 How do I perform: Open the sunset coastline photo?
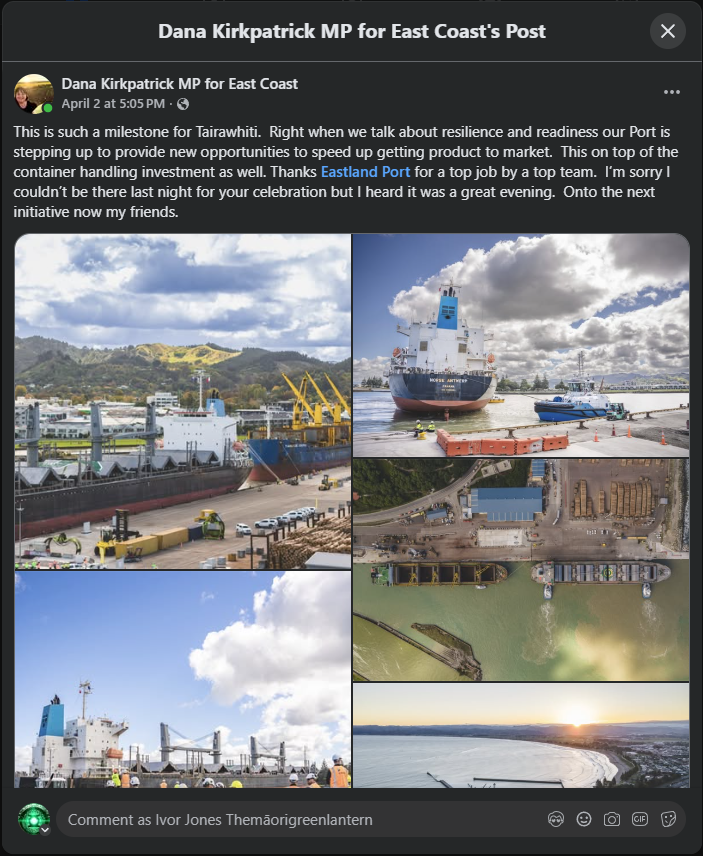(x=521, y=736)
